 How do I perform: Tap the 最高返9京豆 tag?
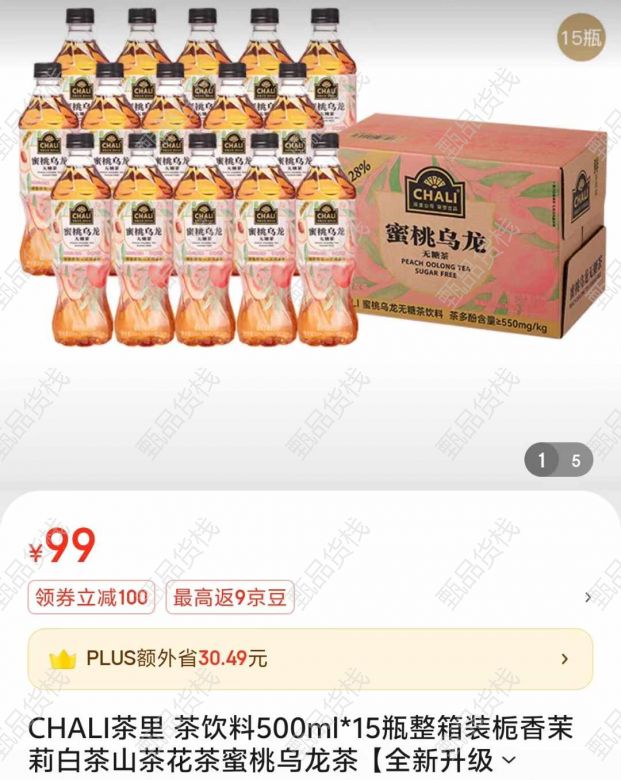(230, 598)
